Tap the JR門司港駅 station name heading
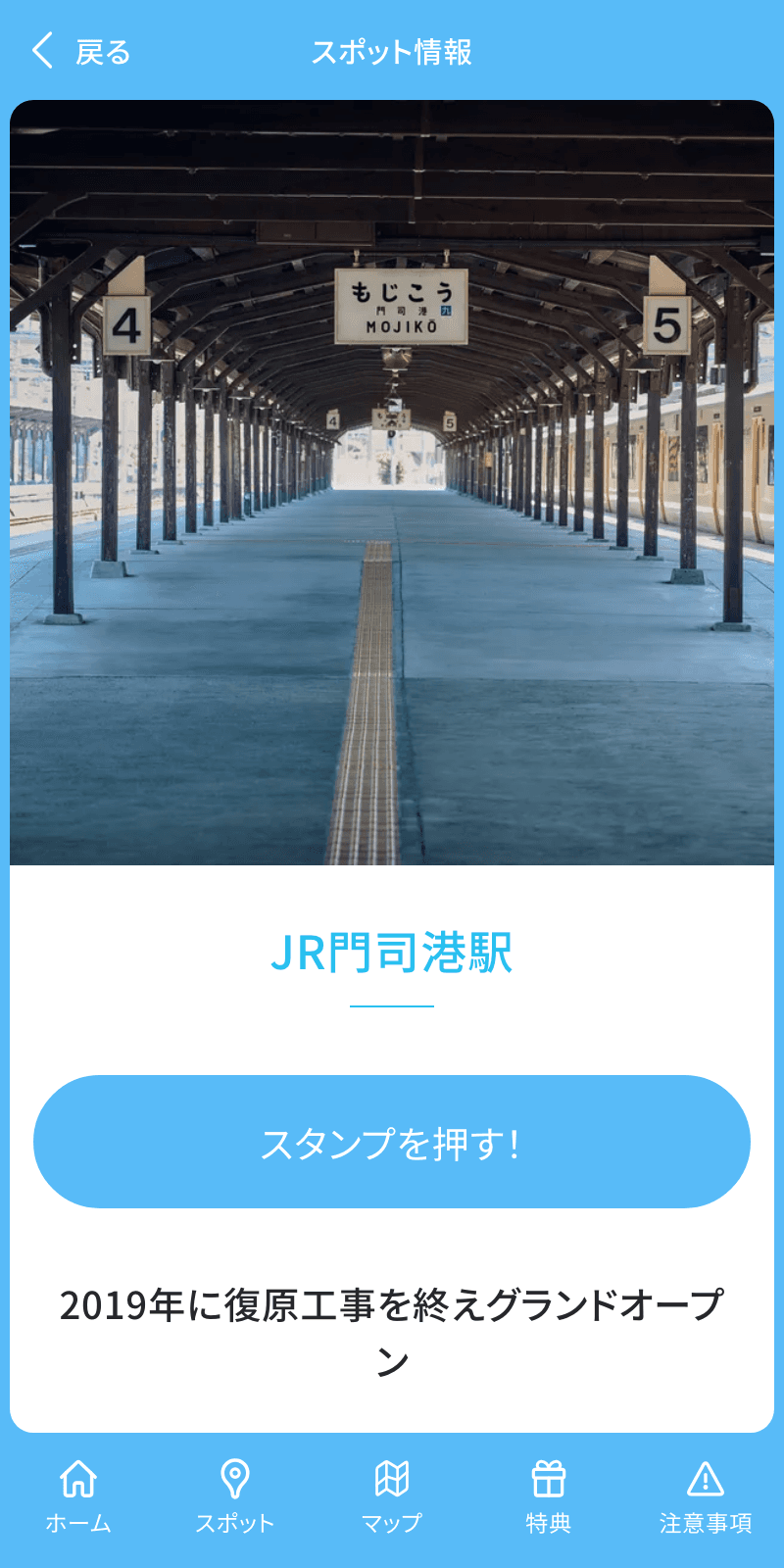The height and width of the screenshot is (1568, 784). click(x=392, y=949)
